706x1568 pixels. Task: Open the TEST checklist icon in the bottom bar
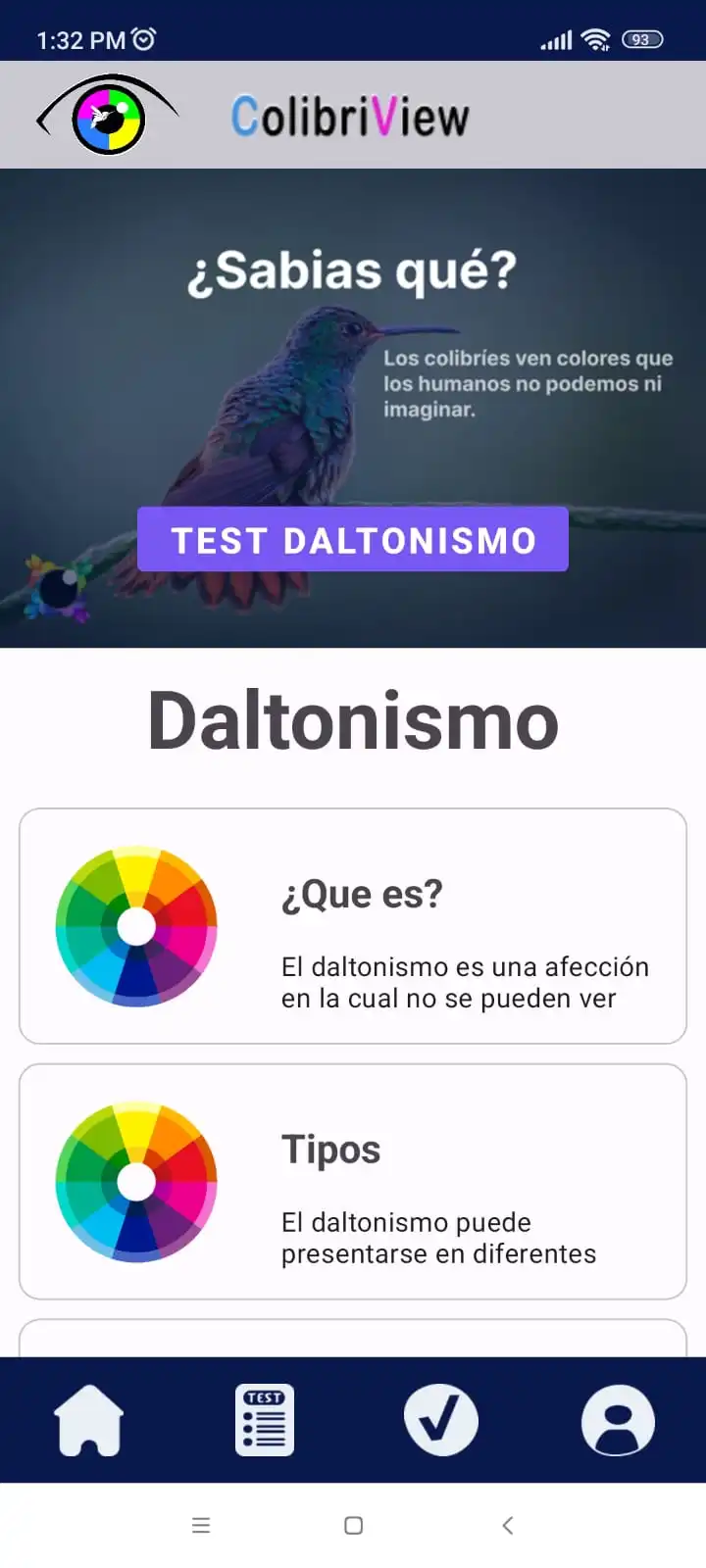pyautogui.click(x=264, y=1420)
